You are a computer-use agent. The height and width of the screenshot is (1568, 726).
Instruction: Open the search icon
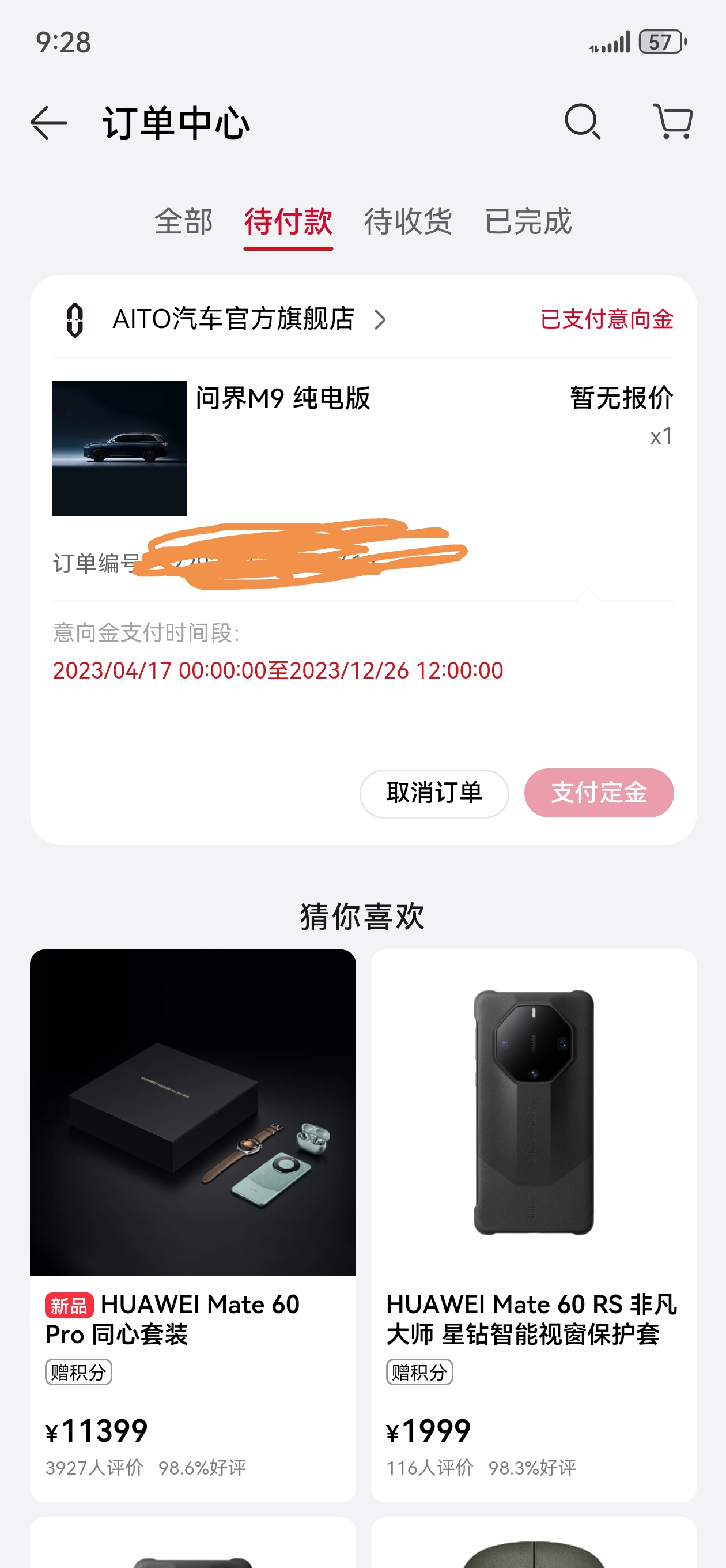[x=584, y=122]
